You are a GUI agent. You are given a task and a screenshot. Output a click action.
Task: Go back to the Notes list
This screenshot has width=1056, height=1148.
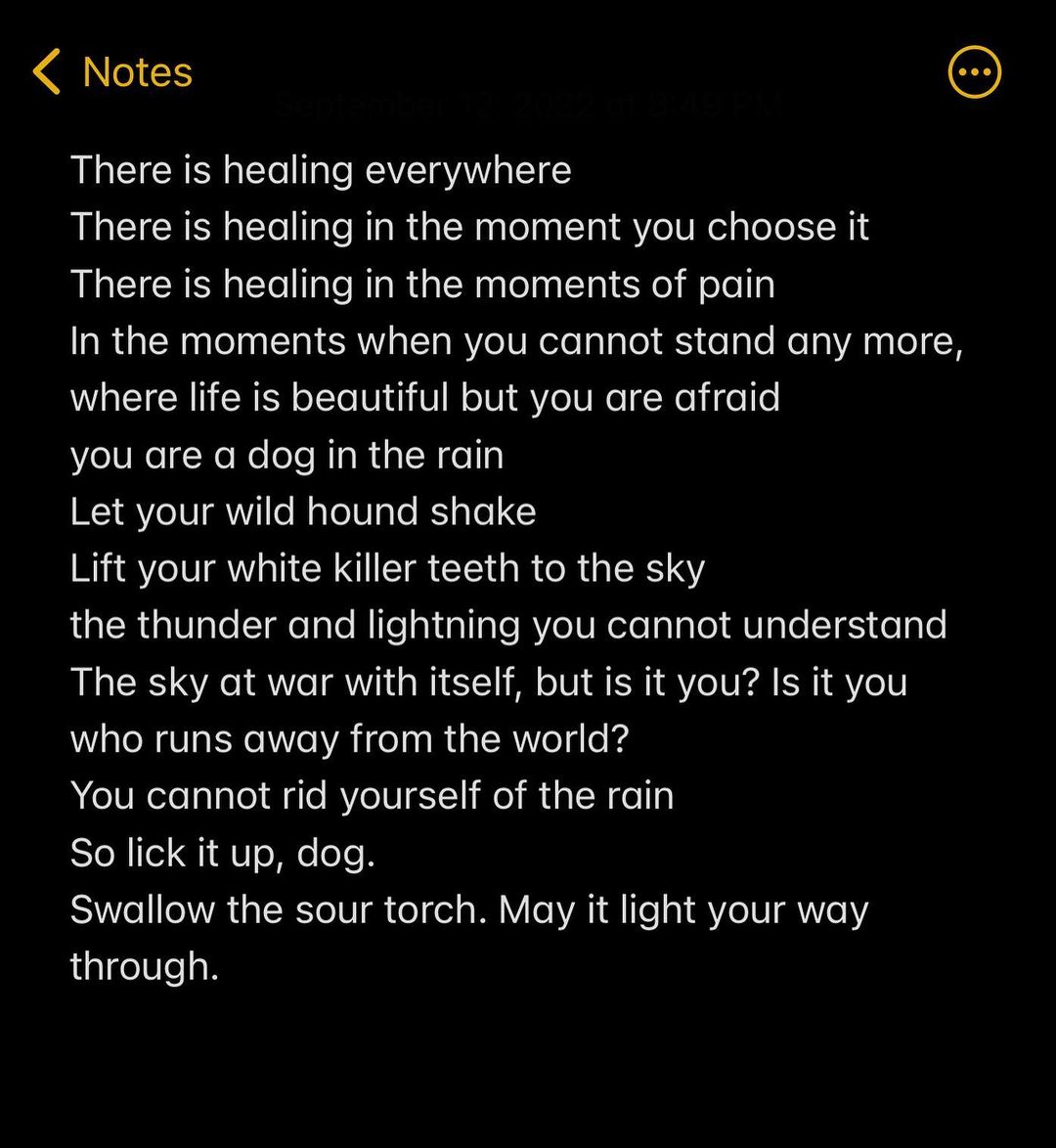coord(112,72)
